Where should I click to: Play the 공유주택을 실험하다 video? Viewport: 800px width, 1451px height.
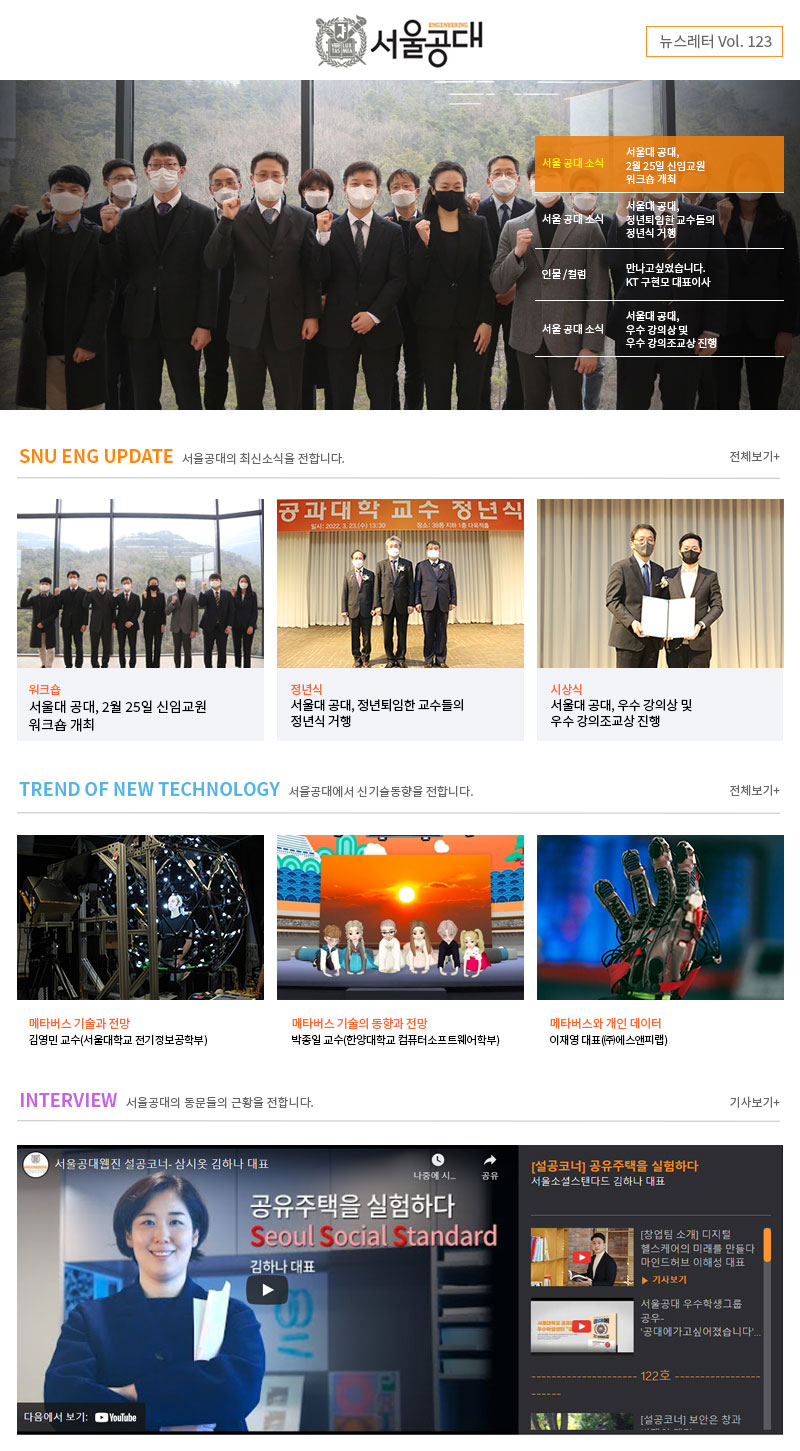pyautogui.click(x=267, y=1290)
